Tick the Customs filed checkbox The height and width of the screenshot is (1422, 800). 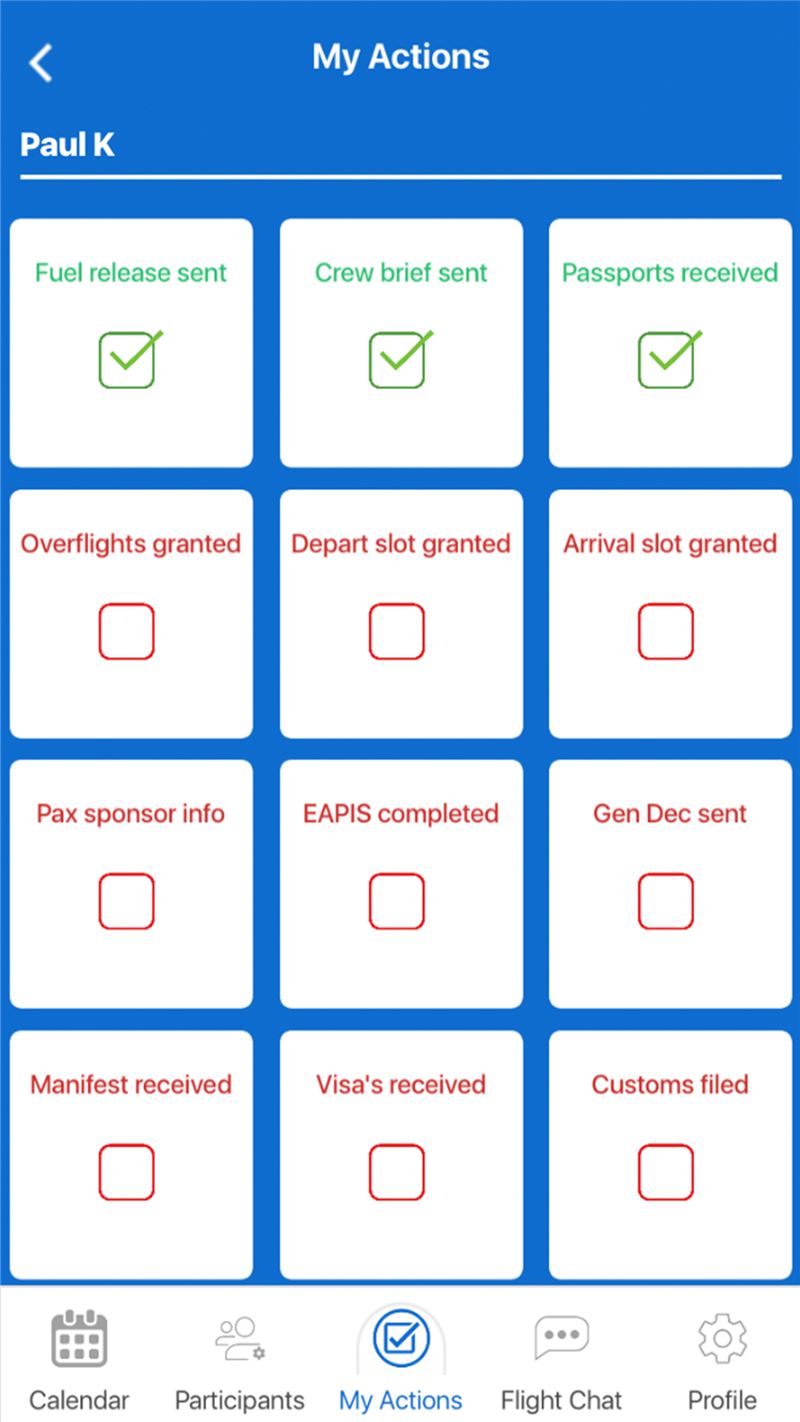click(666, 1172)
